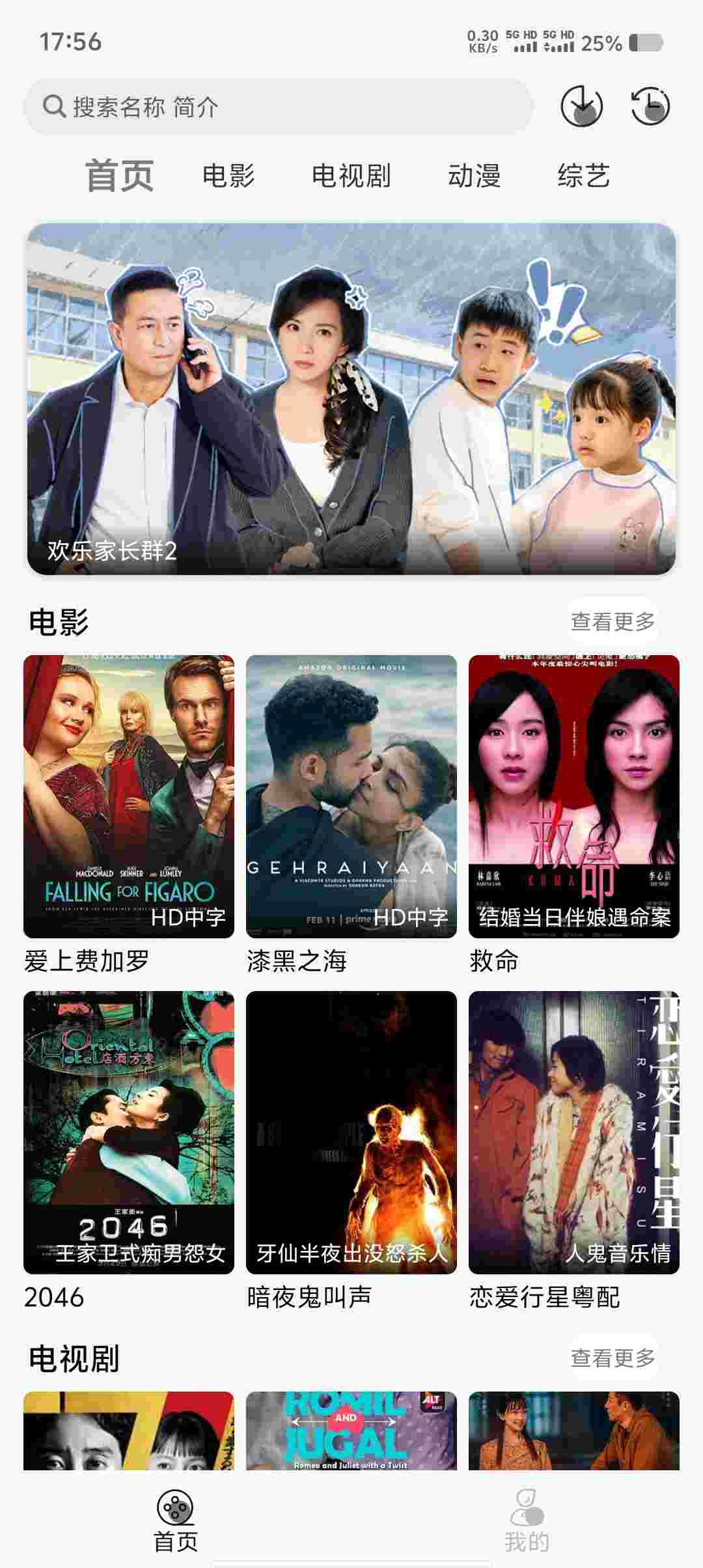Open the 欢乐家长群2 banner
Screen dimensions: 703x1568
click(x=351, y=399)
